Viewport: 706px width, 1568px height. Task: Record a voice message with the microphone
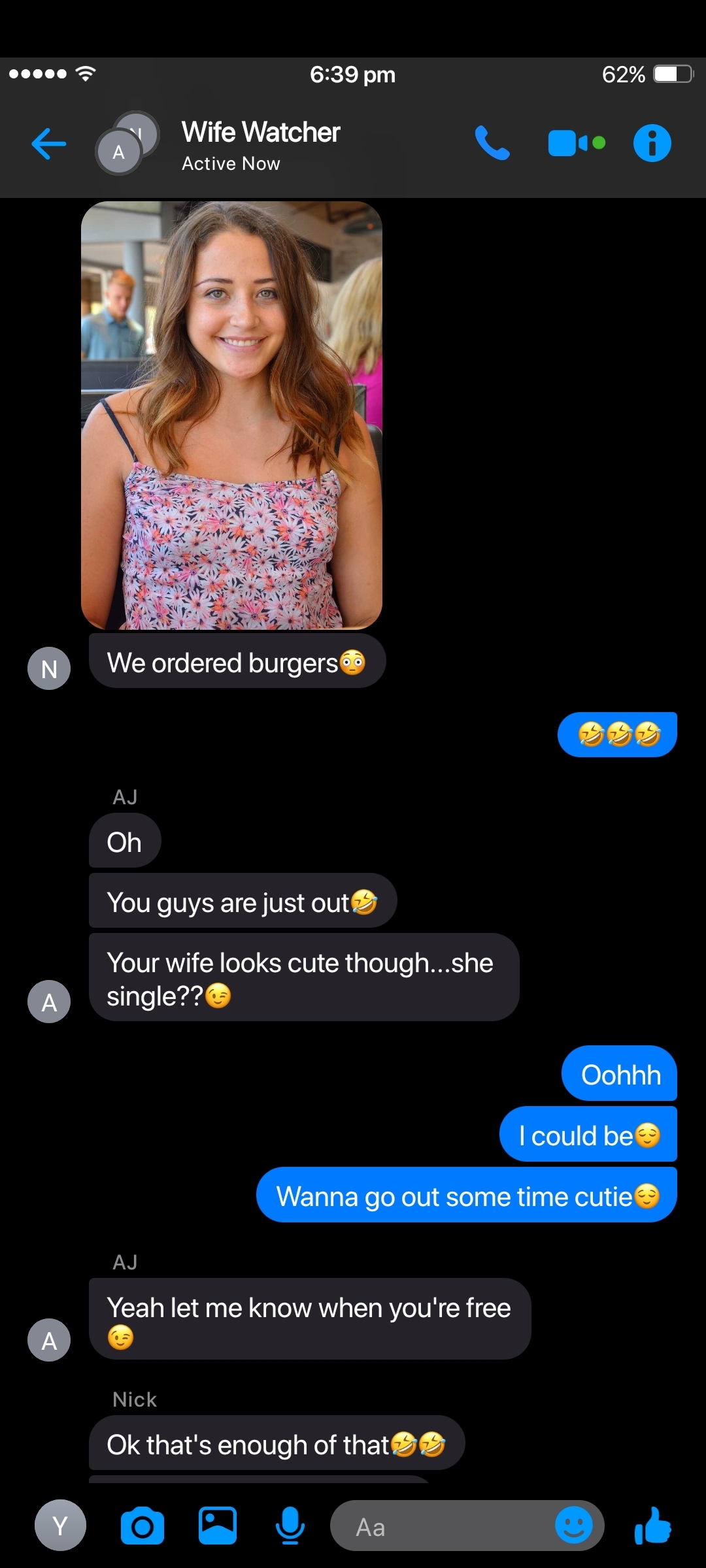coord(290,1526)
